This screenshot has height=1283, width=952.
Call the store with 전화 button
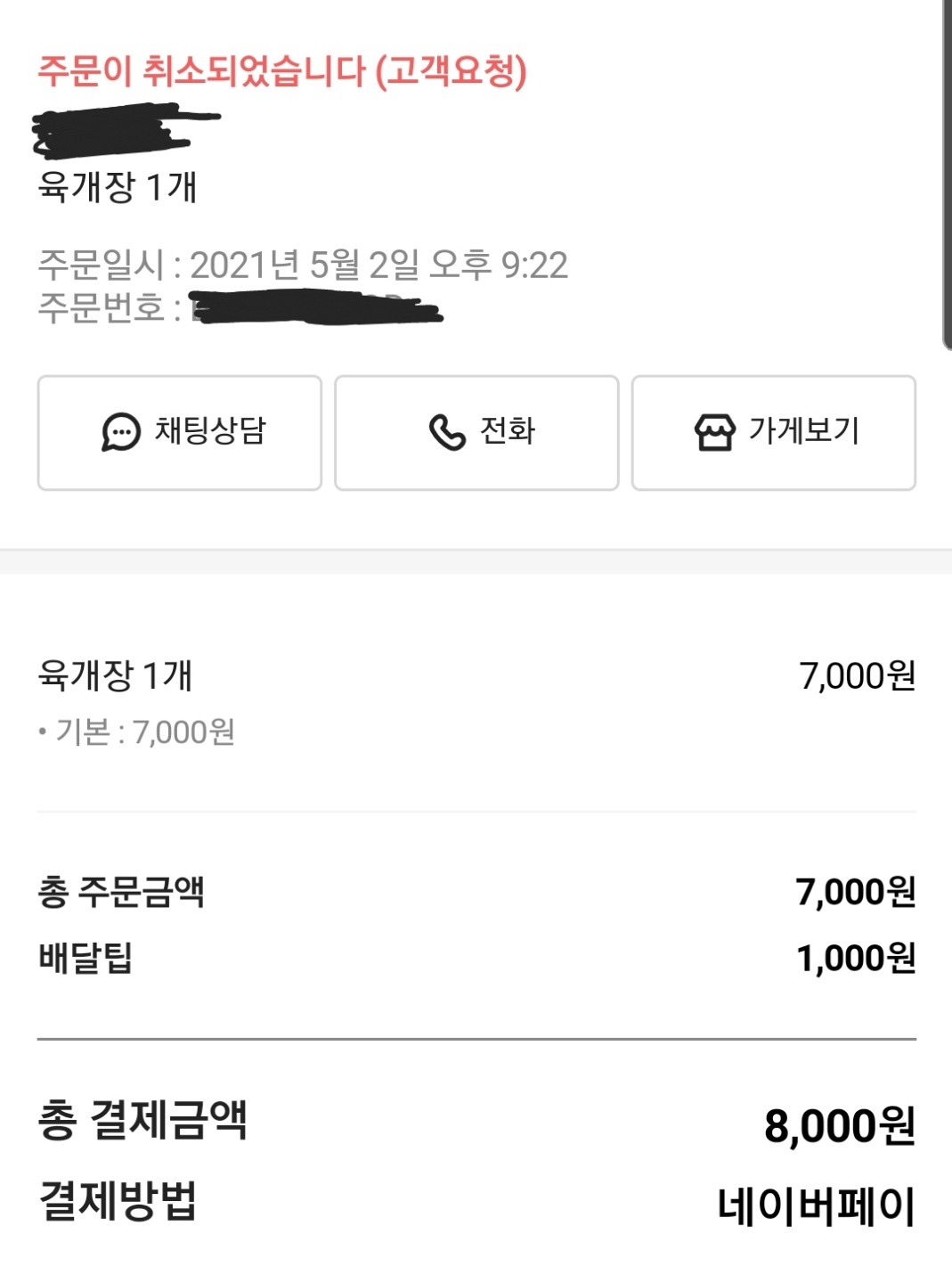point(476,432)
